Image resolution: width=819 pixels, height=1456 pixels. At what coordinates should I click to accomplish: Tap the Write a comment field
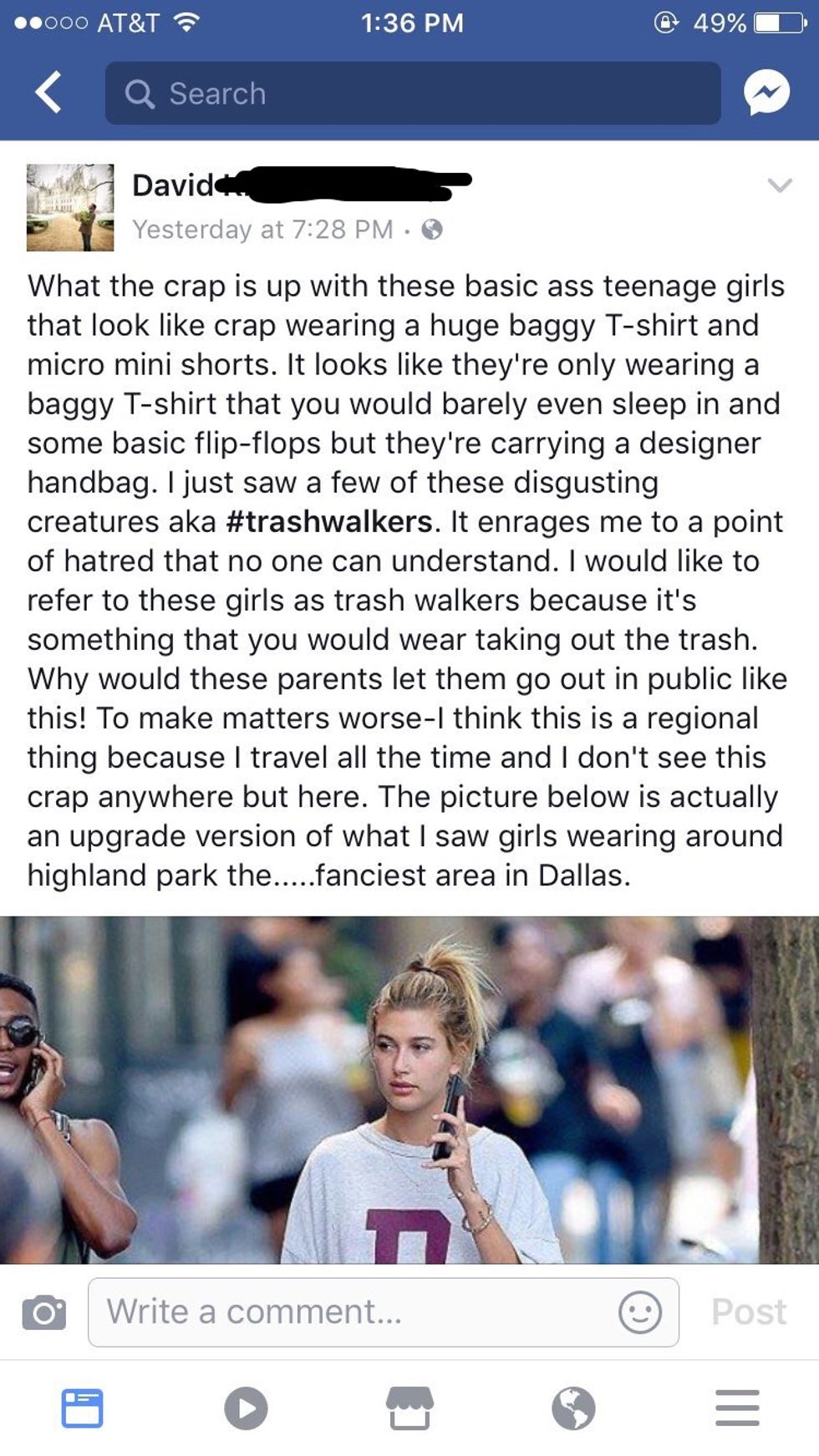click(x=351, y=1312)
